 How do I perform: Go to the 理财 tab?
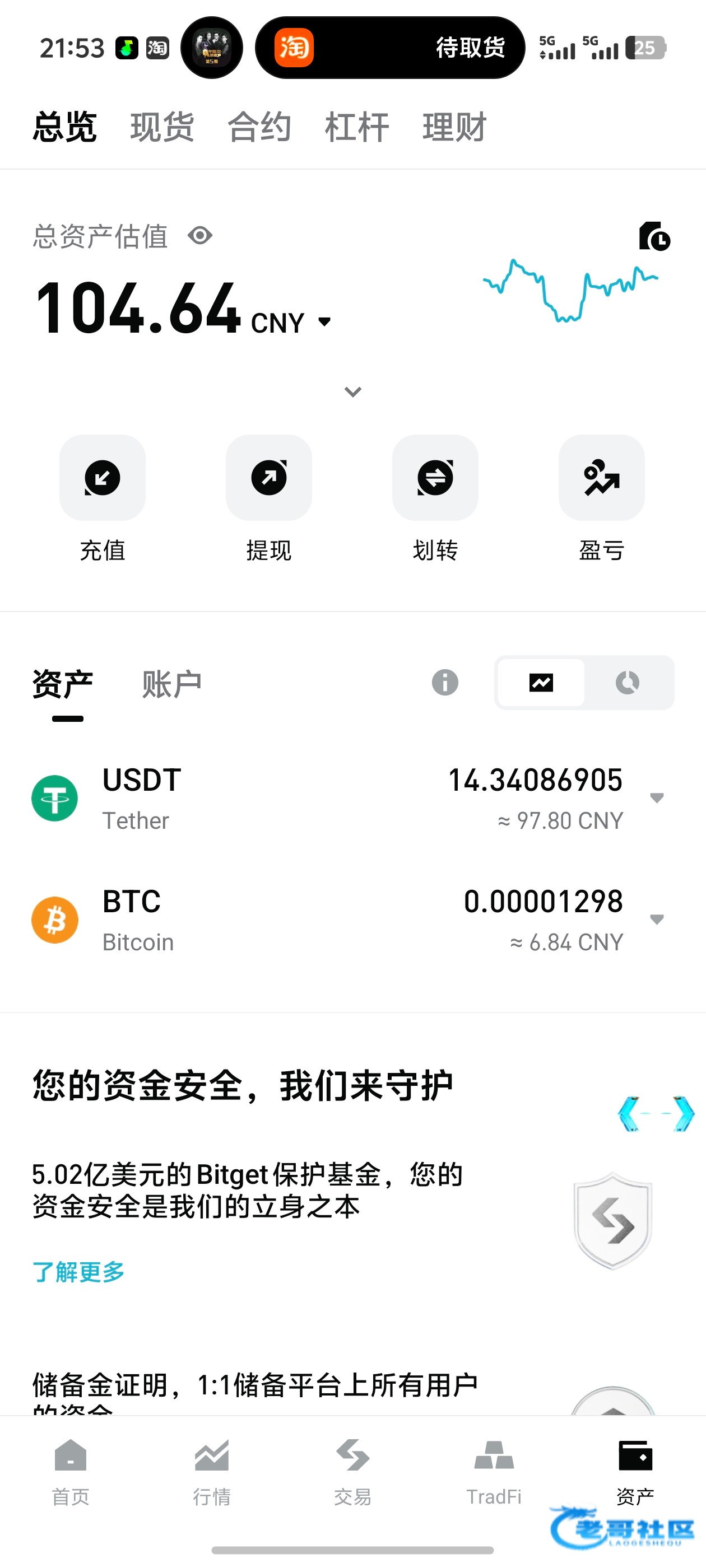[454, 127]
